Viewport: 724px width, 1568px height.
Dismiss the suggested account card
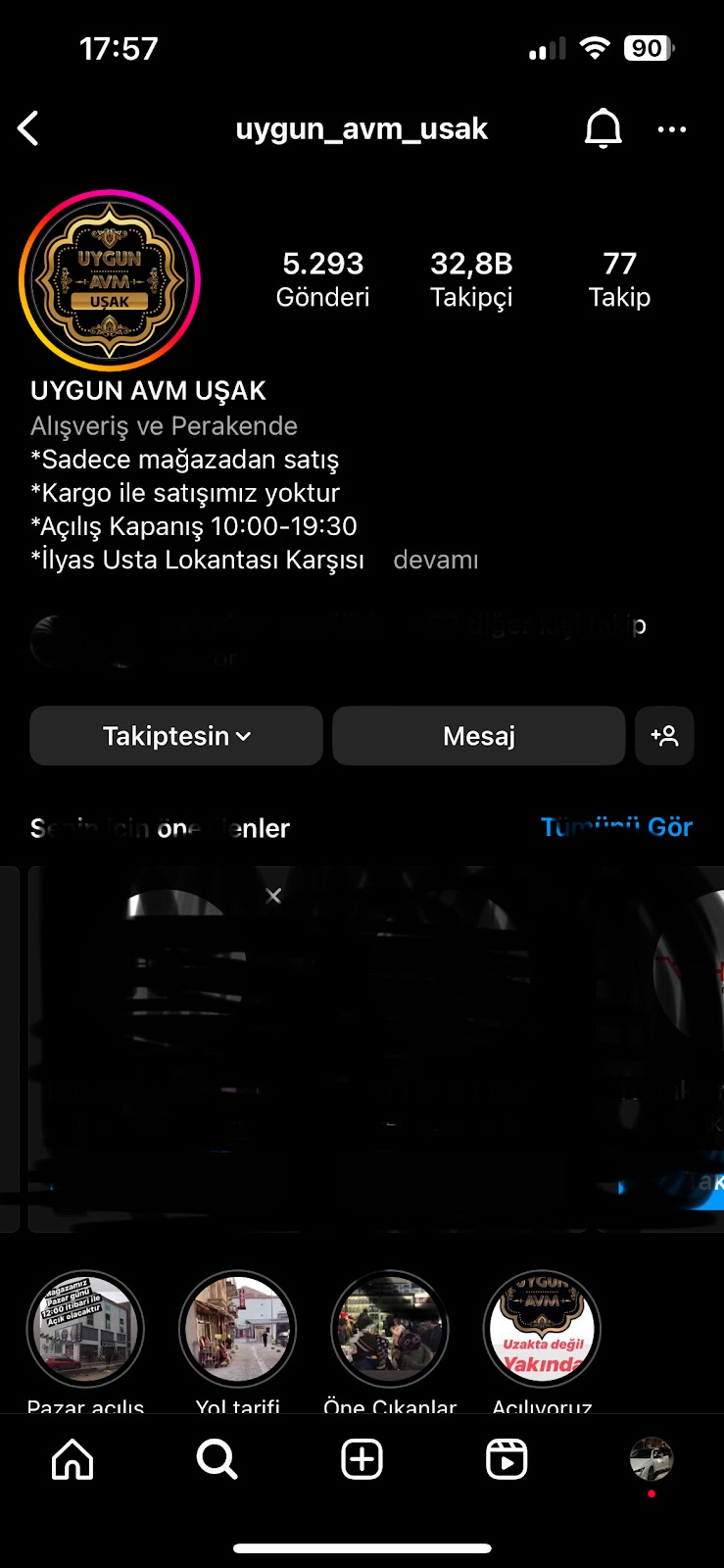(274, 896)
